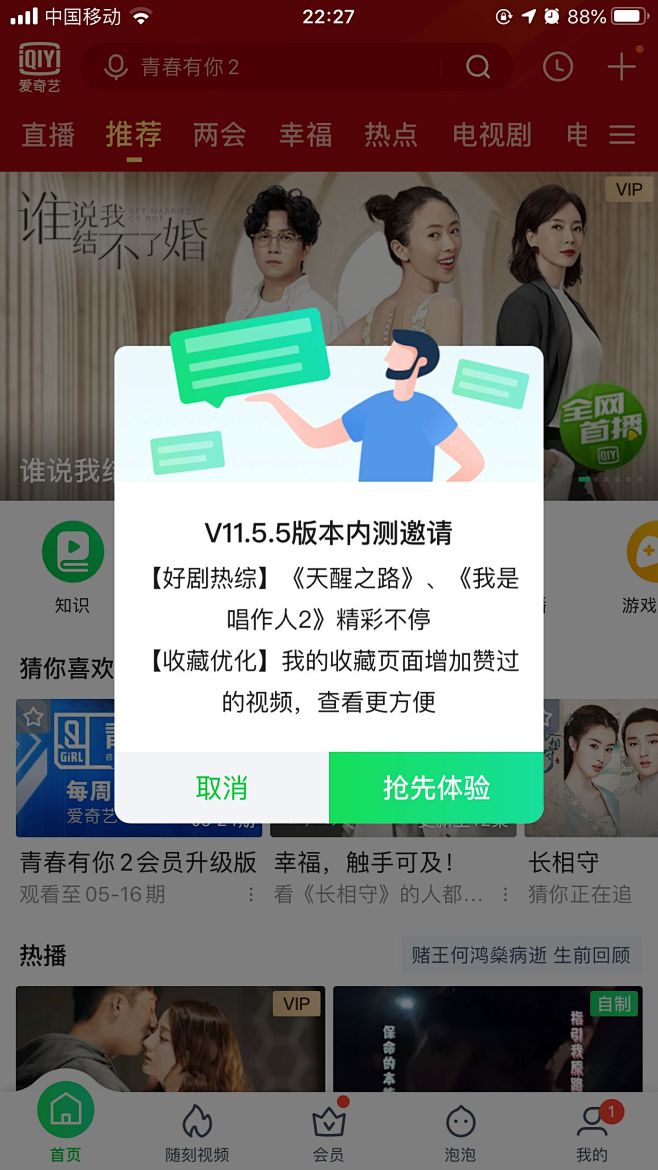Tap 抢先体验 to join the beta
Screen dimensions: 658x1170
(x=436, y=787)
